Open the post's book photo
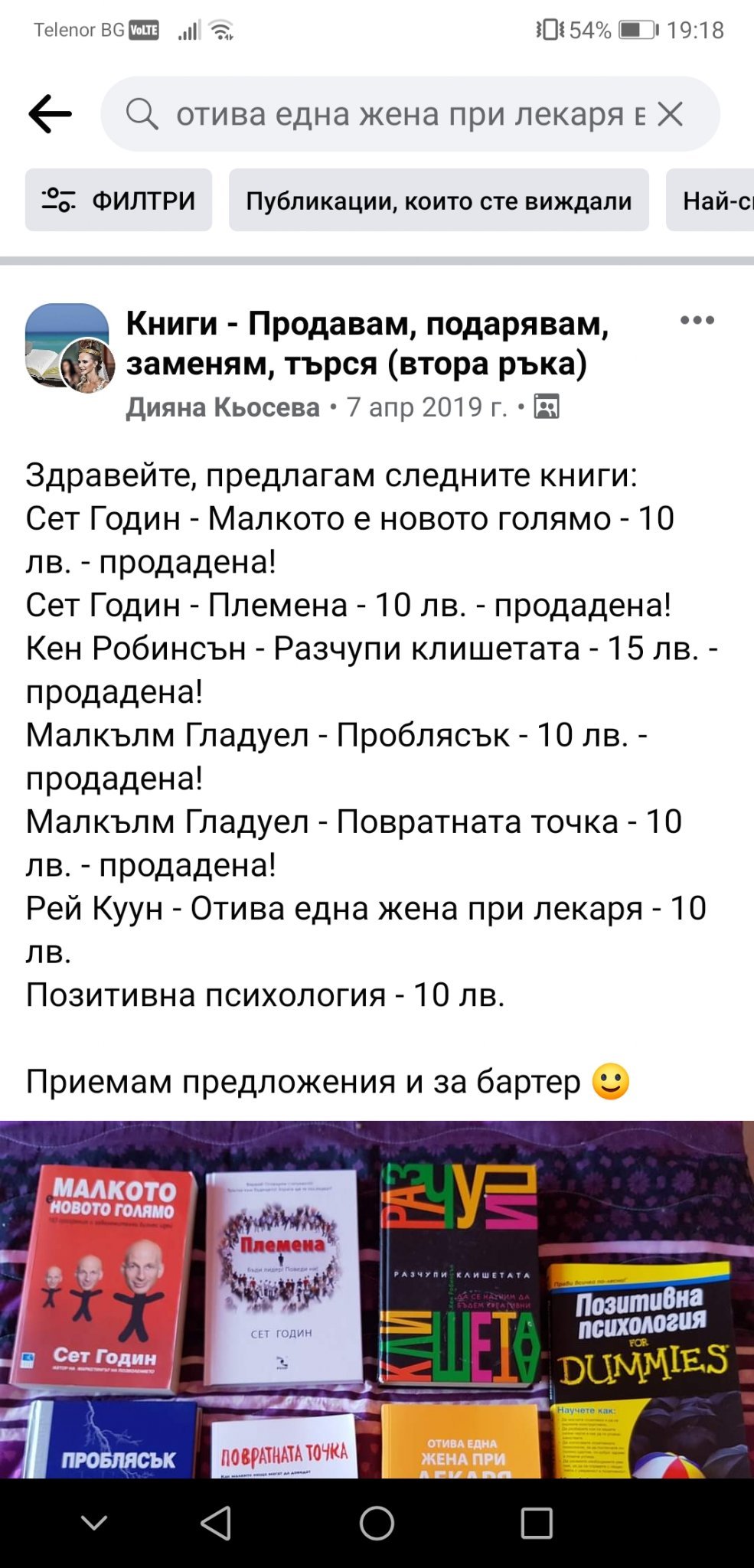The height and width of the screenshot is (1568, 754). click(x=377, y=1302)
